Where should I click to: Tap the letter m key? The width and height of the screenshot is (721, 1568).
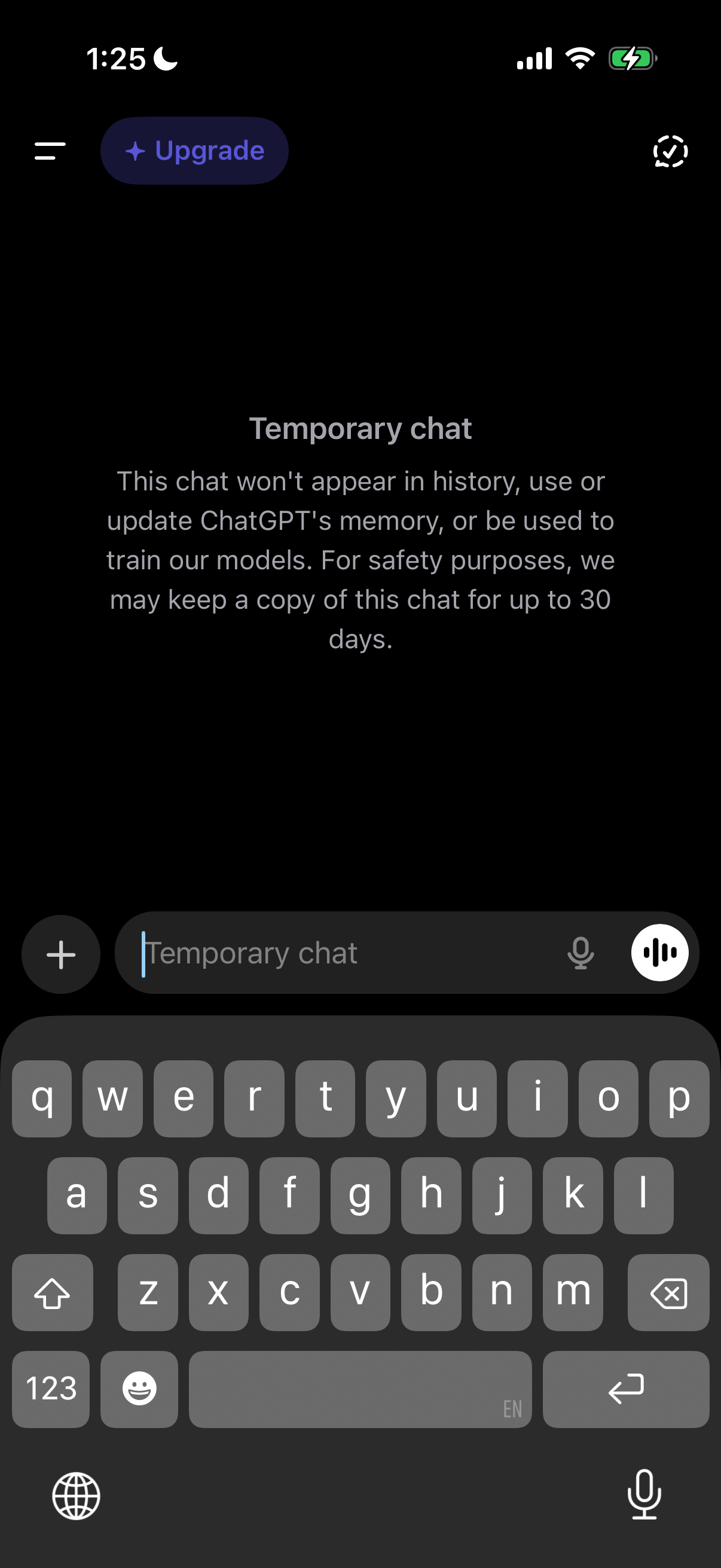[x=573, y=1292]
